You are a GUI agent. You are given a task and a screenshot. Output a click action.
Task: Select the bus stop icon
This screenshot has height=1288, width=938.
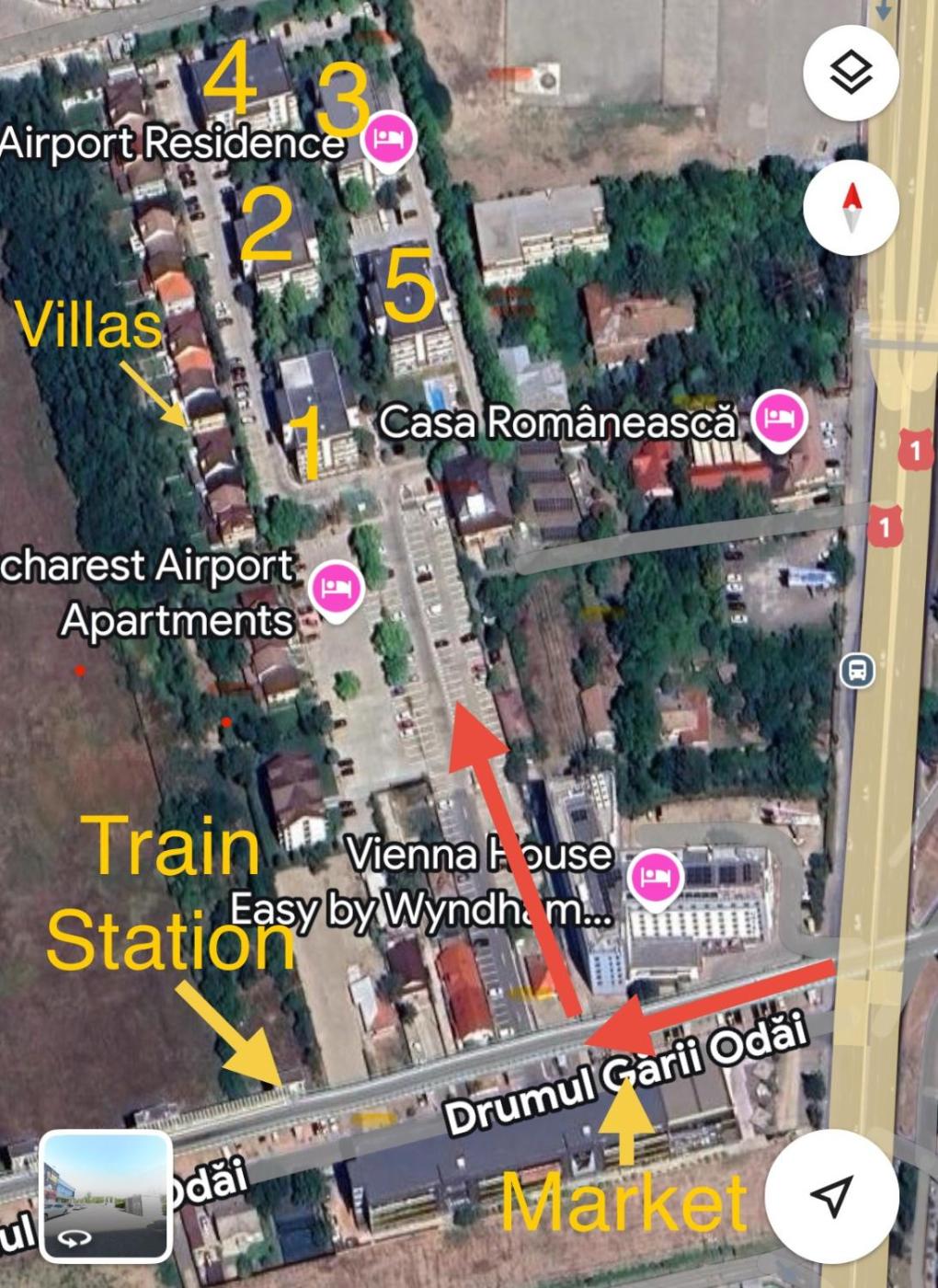pyautogui.click(x=857, y=671)
